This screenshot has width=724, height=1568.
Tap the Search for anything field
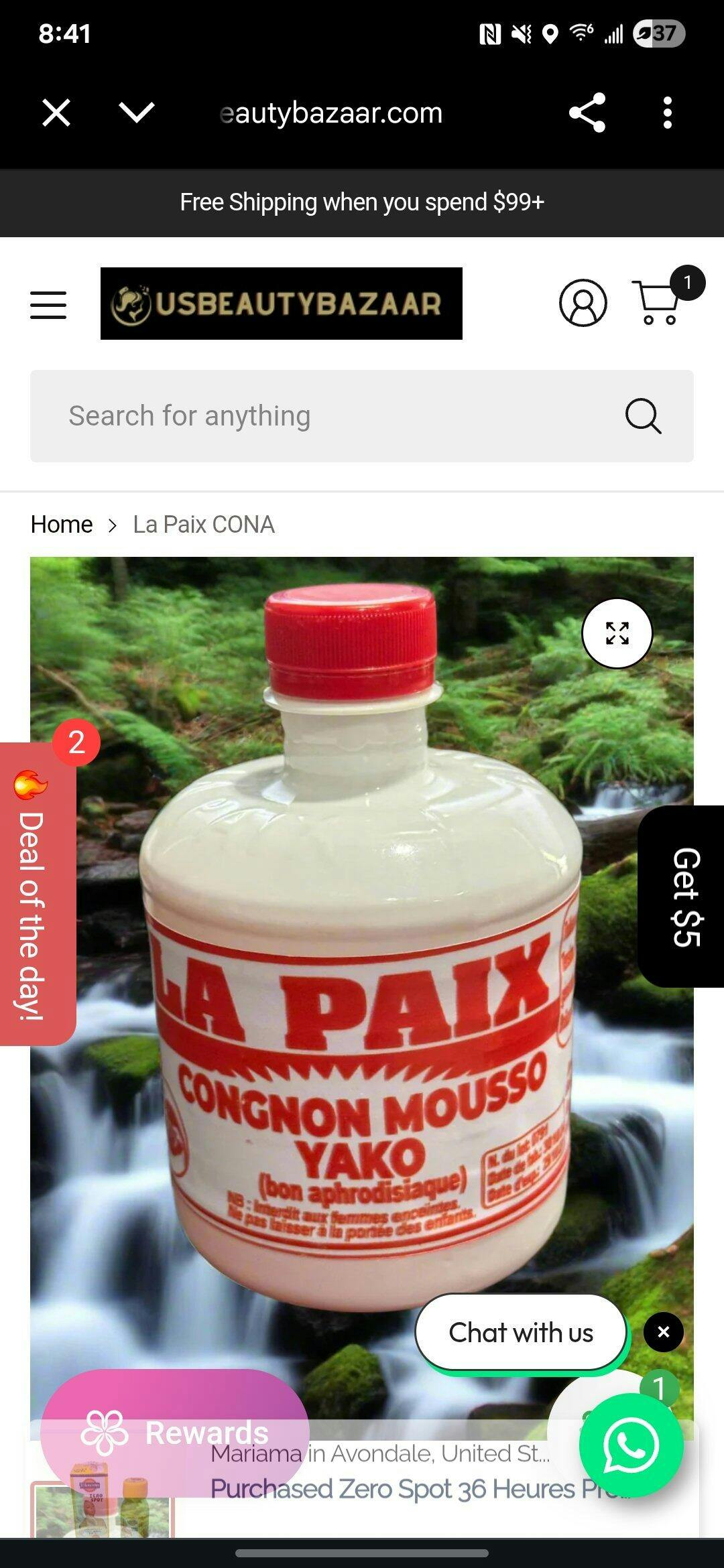tap(322, 416)
